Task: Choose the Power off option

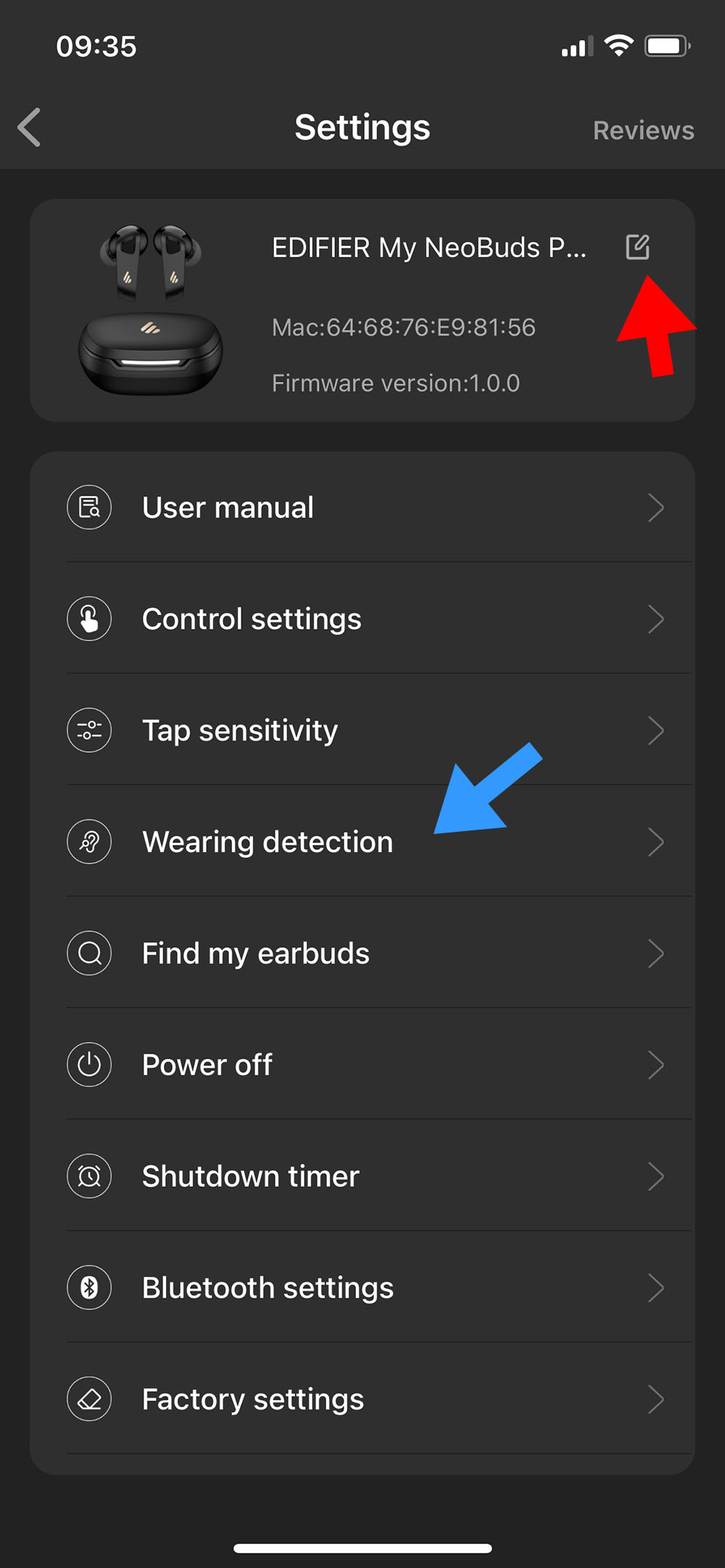Action: (362, 1065)
